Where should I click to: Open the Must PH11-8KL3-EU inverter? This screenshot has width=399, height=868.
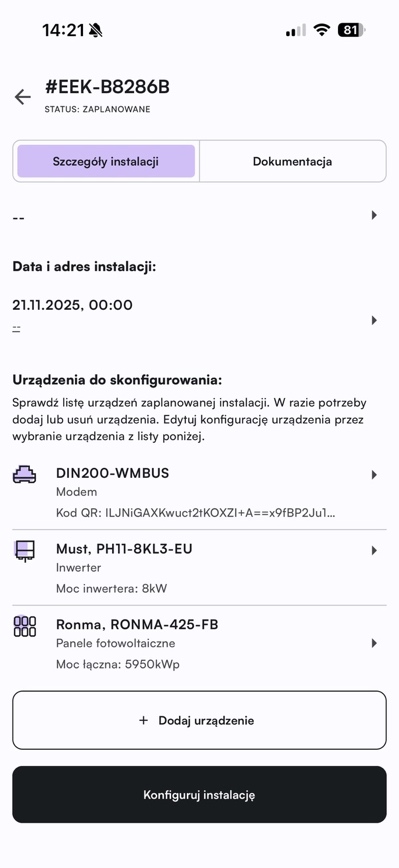pos(199,568)
